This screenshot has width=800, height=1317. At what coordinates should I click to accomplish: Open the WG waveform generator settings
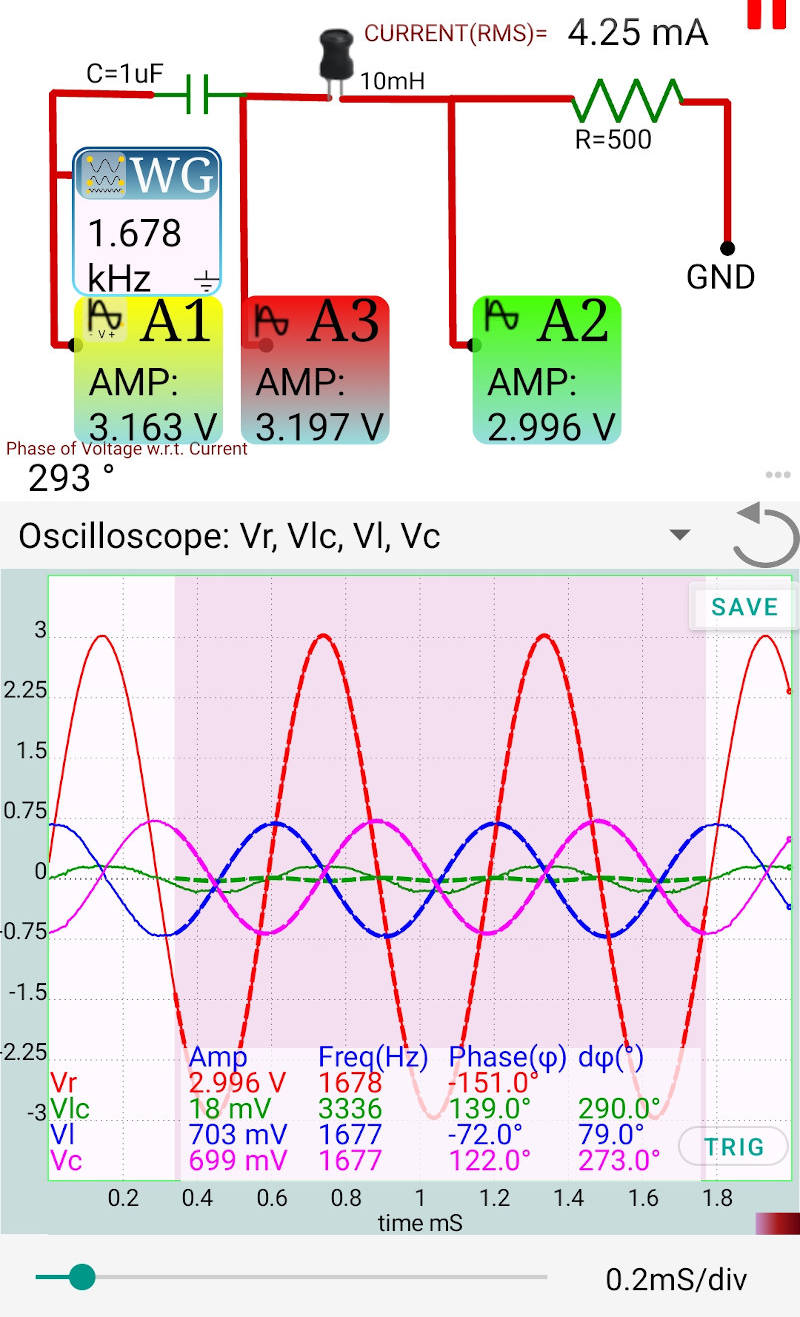[146, 220]
